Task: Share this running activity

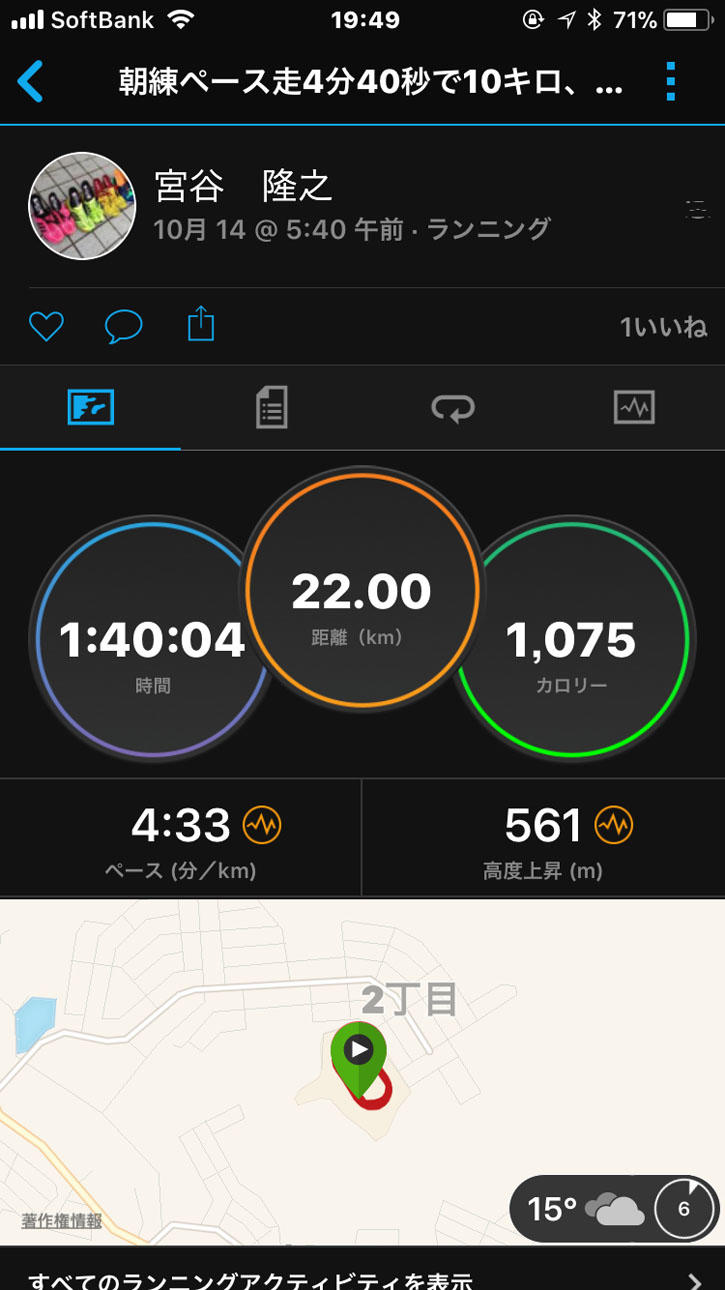Action: (201, 325)
